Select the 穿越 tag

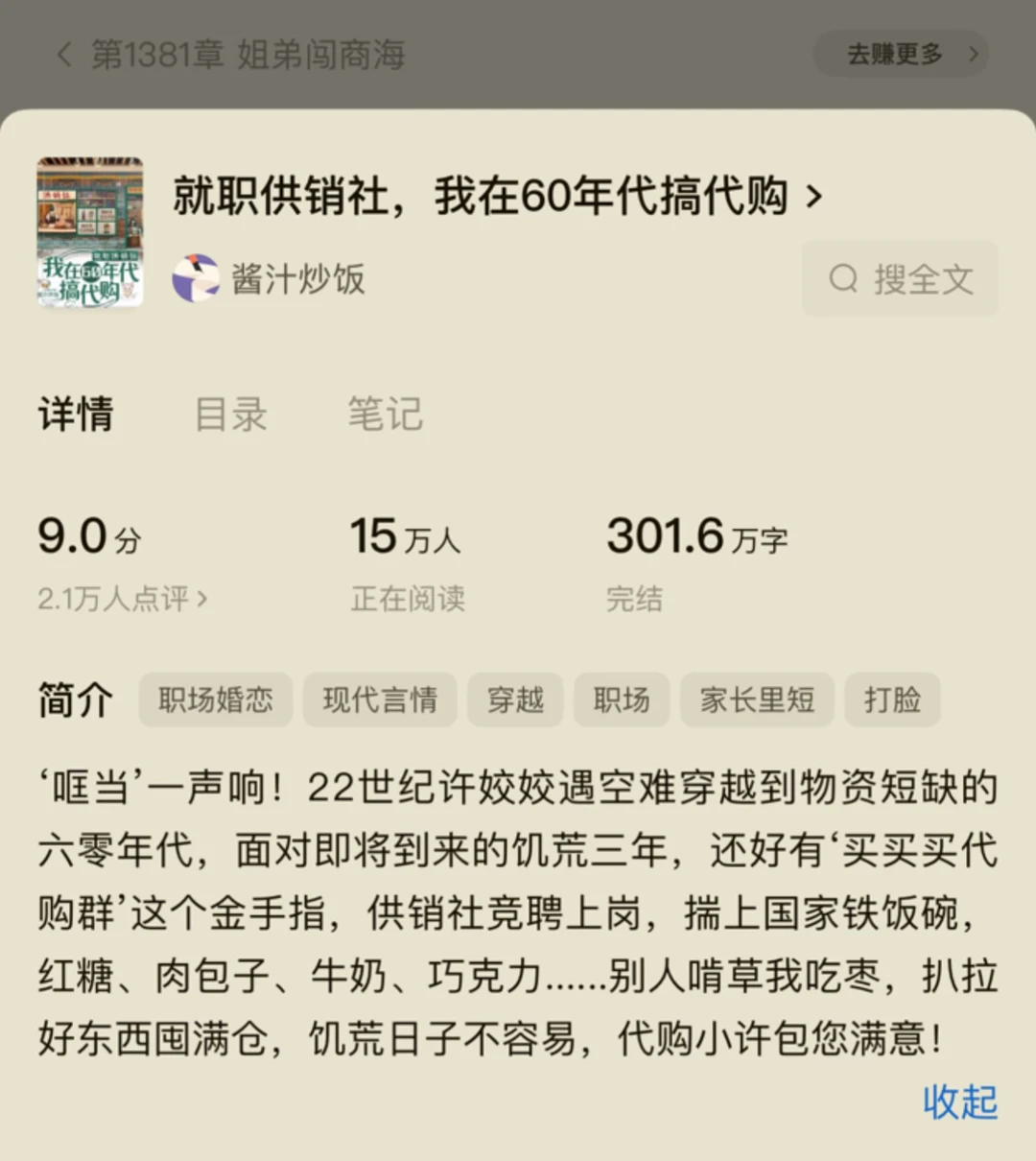coord(515,700)
